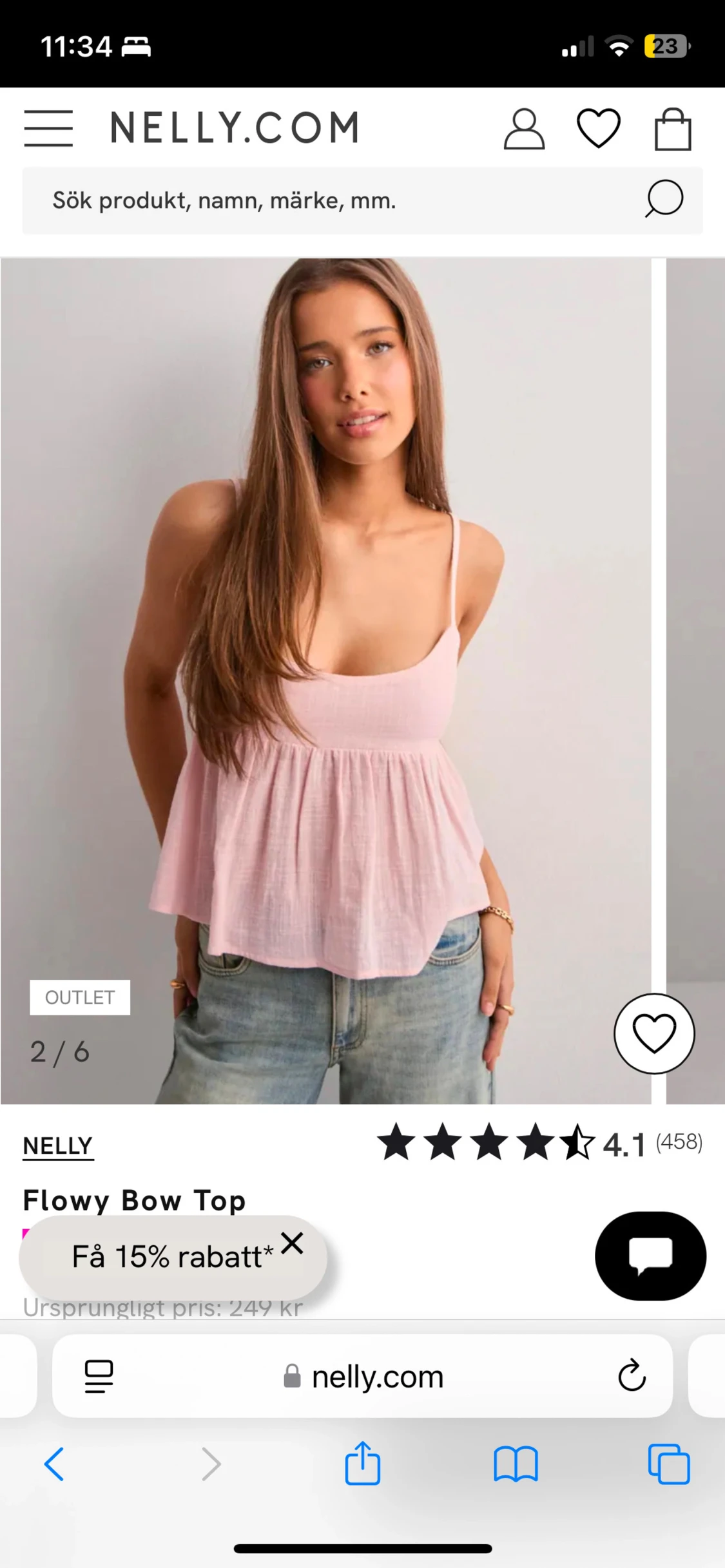Open Safari bookmarks

click(516, 1464)
